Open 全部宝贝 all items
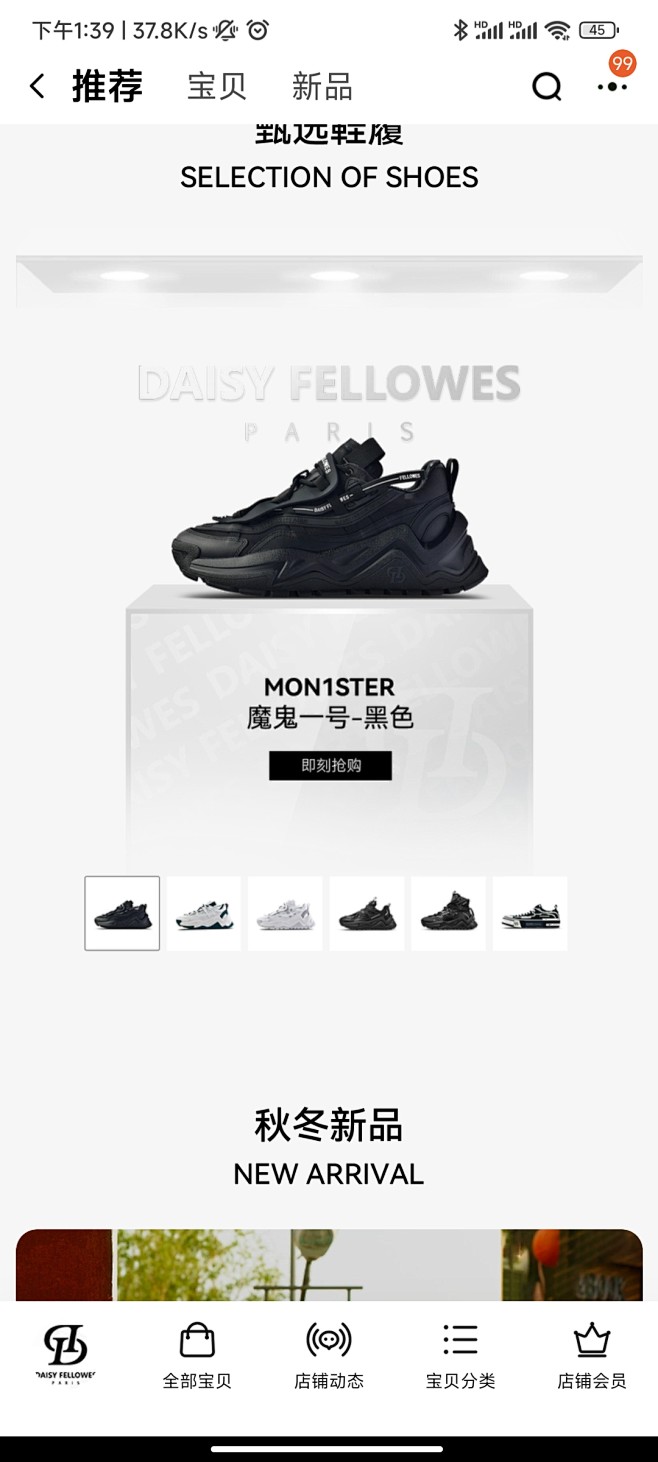Screen dimensions: 658x1462 coord(197,1355)
